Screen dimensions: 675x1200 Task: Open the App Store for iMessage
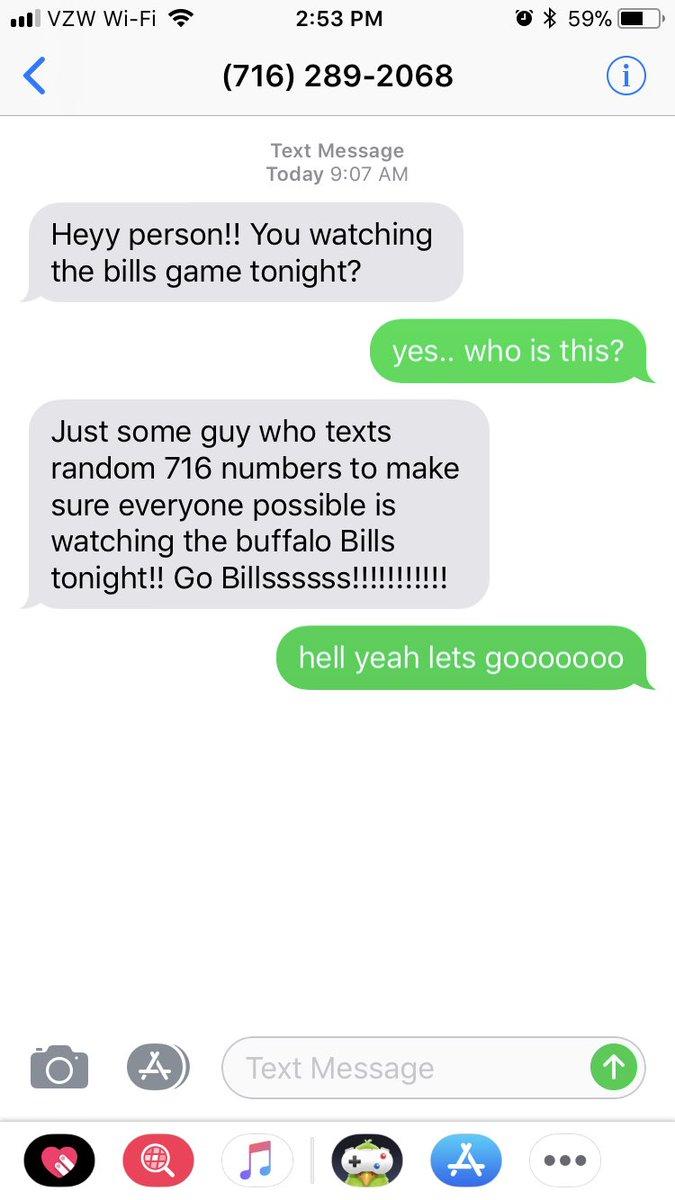(x=466, y=1161)
